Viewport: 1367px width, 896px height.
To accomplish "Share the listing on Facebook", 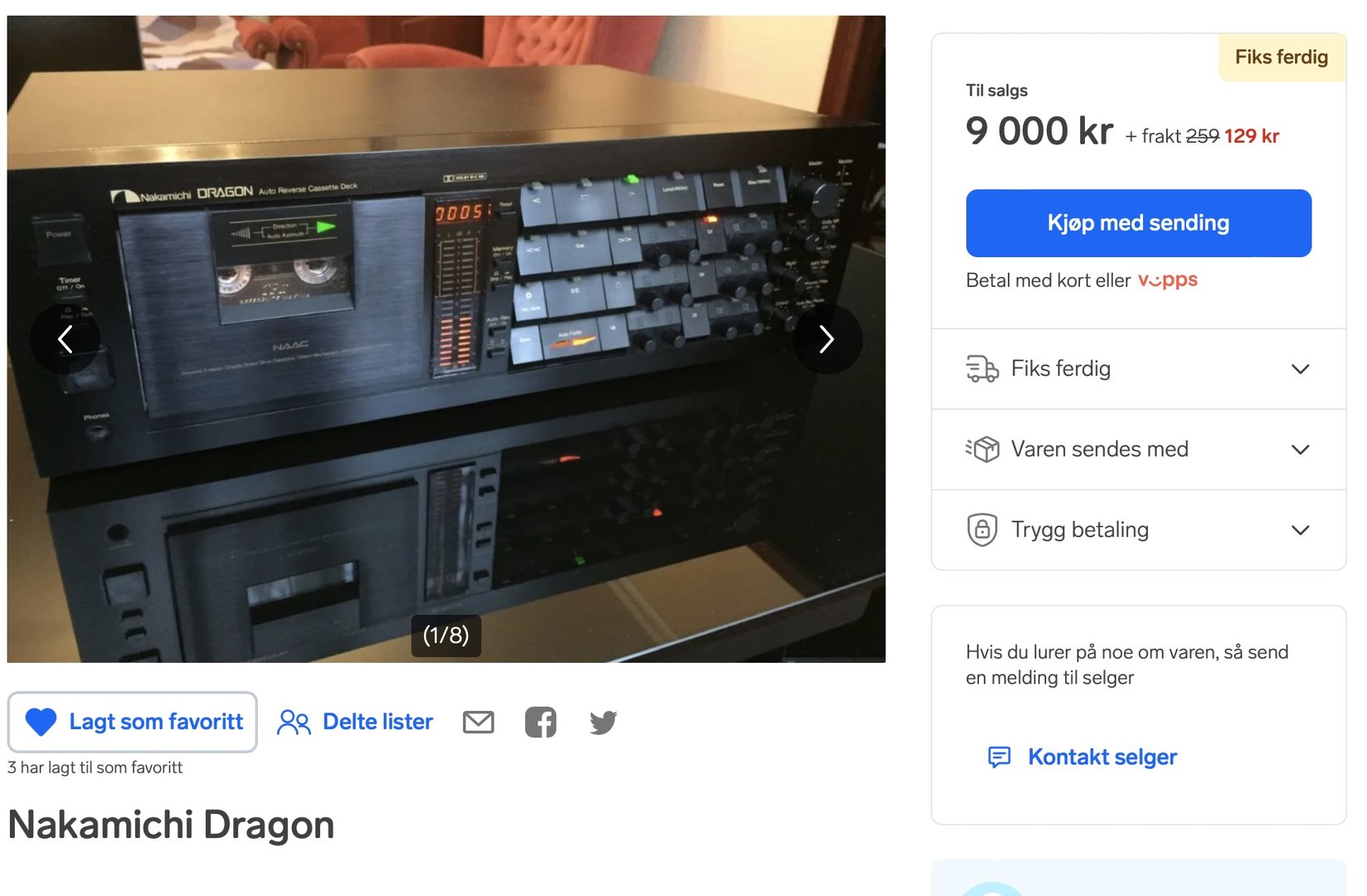I will 541,722.
